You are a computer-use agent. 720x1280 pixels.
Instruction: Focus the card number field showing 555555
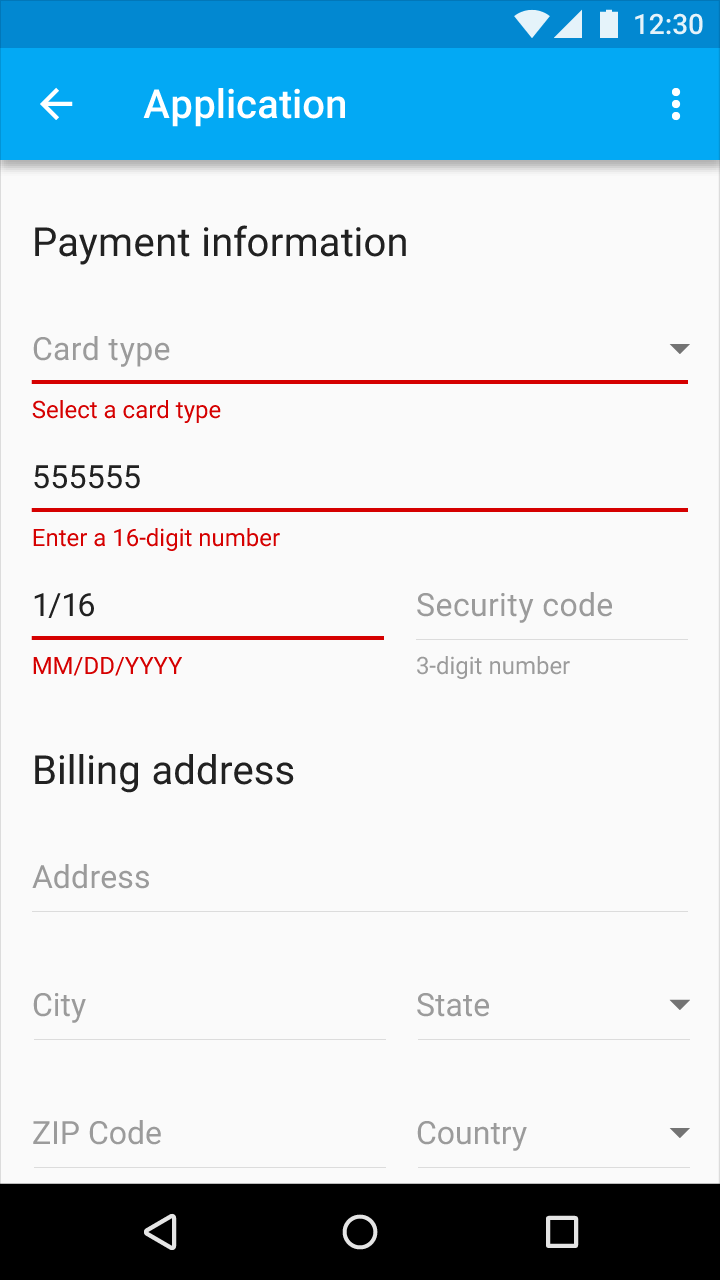click(x=360, y=477)
